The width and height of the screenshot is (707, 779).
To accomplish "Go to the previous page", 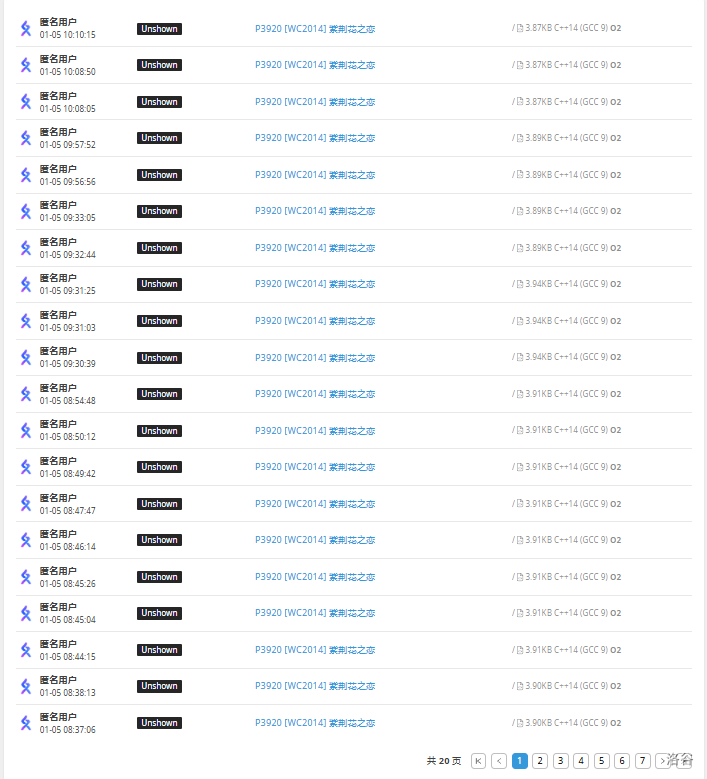I will point(499,761).
